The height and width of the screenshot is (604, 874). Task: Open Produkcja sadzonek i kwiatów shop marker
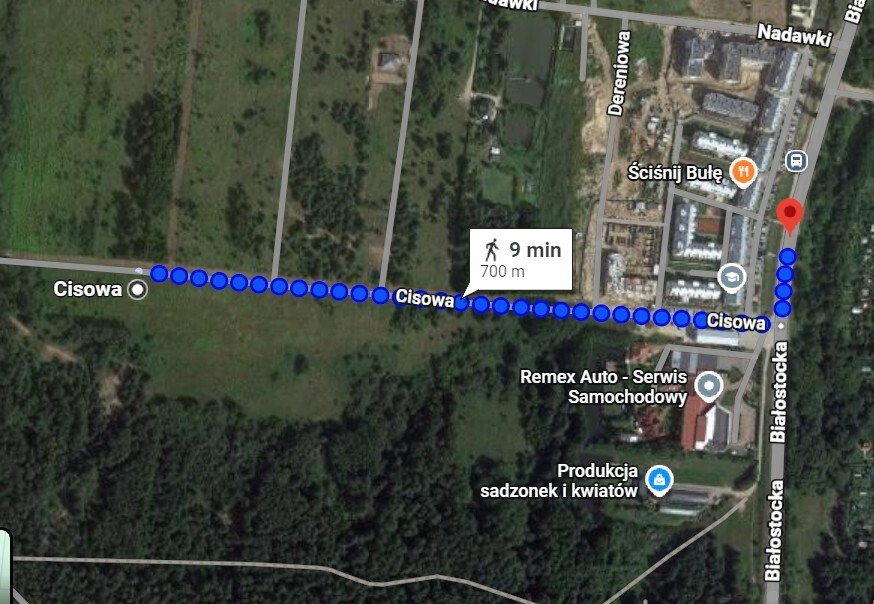tap(658, 481)
